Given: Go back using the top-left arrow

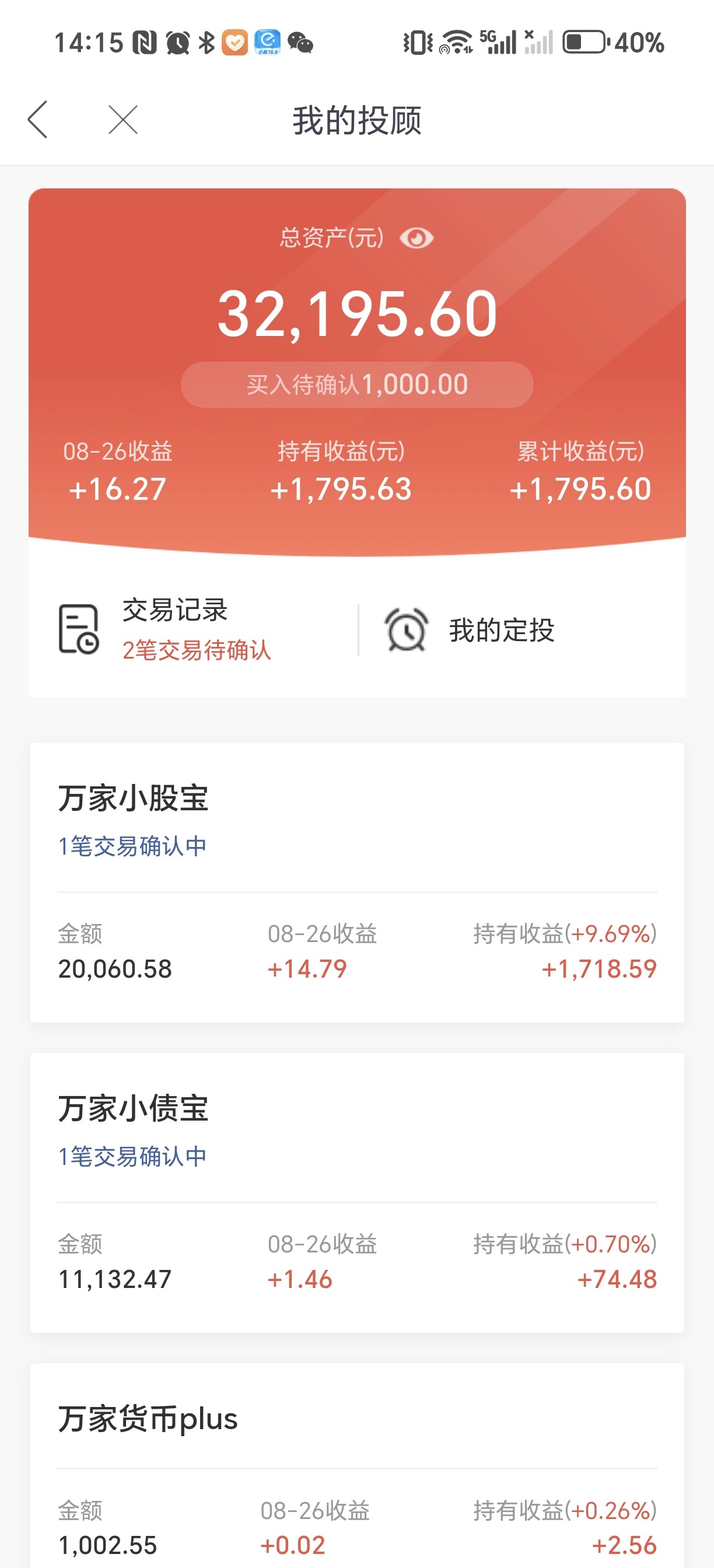Looking at the screenshot, I should click(38, 120).
